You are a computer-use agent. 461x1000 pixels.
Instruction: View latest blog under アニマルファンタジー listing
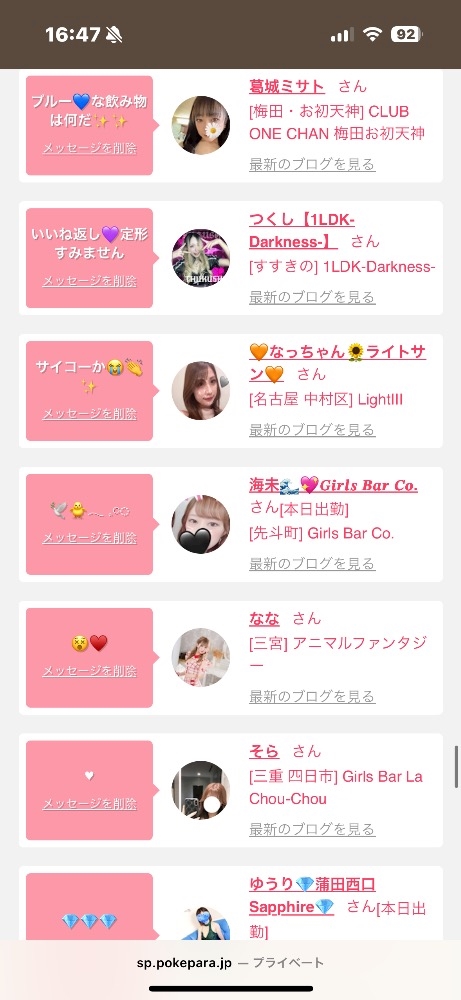pos(312,696)
